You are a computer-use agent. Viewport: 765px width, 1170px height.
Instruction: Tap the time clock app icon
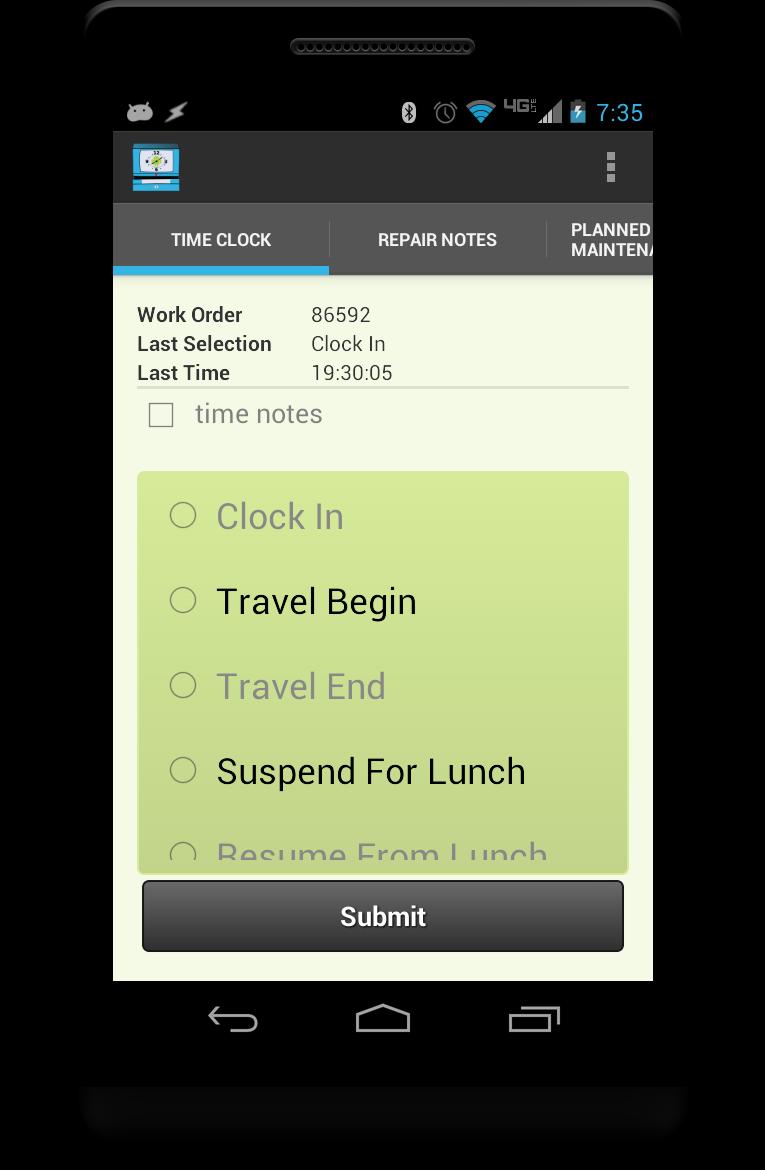(x=156, y=167)
